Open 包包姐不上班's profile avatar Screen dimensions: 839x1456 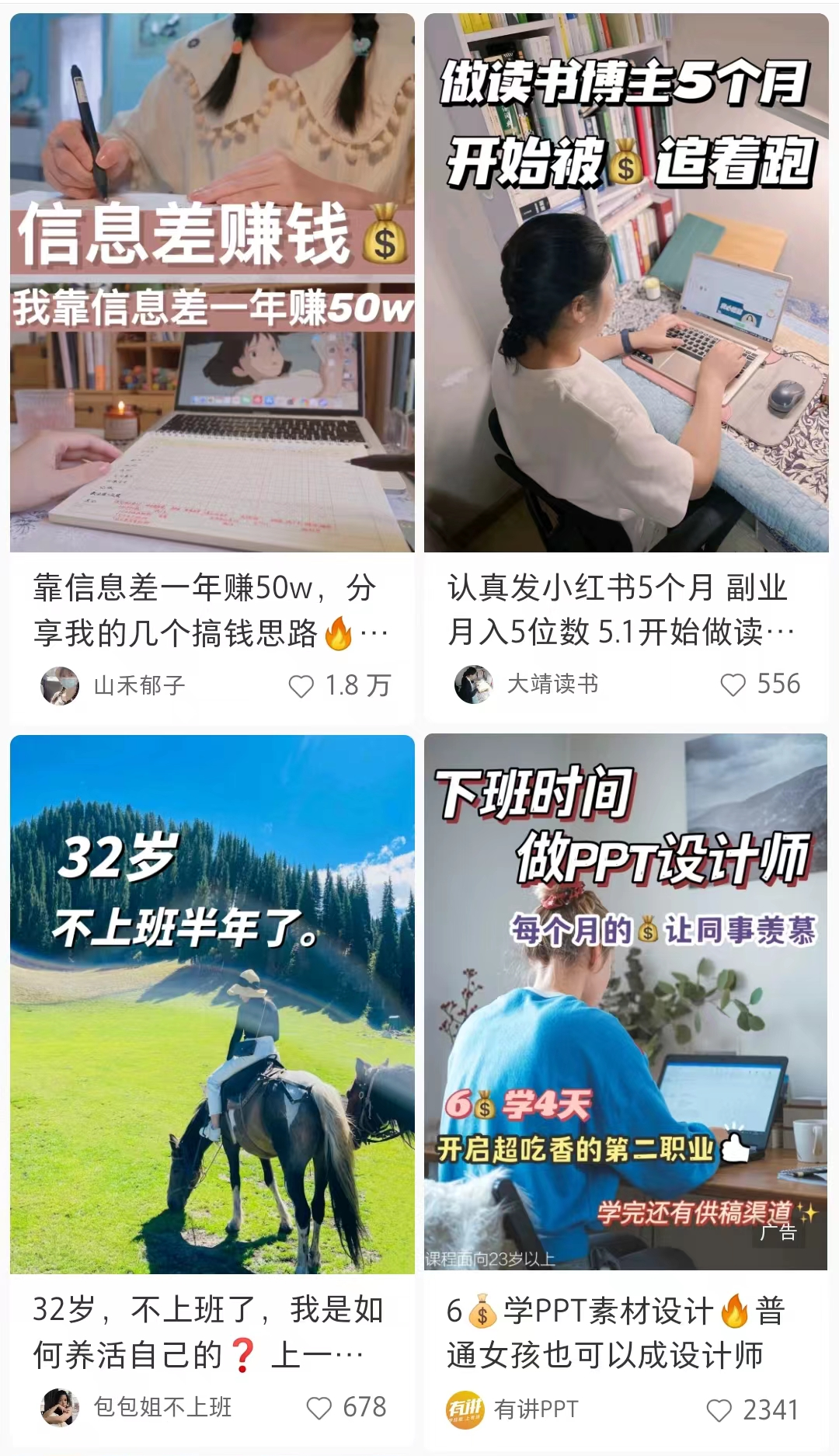[60, 1408]
